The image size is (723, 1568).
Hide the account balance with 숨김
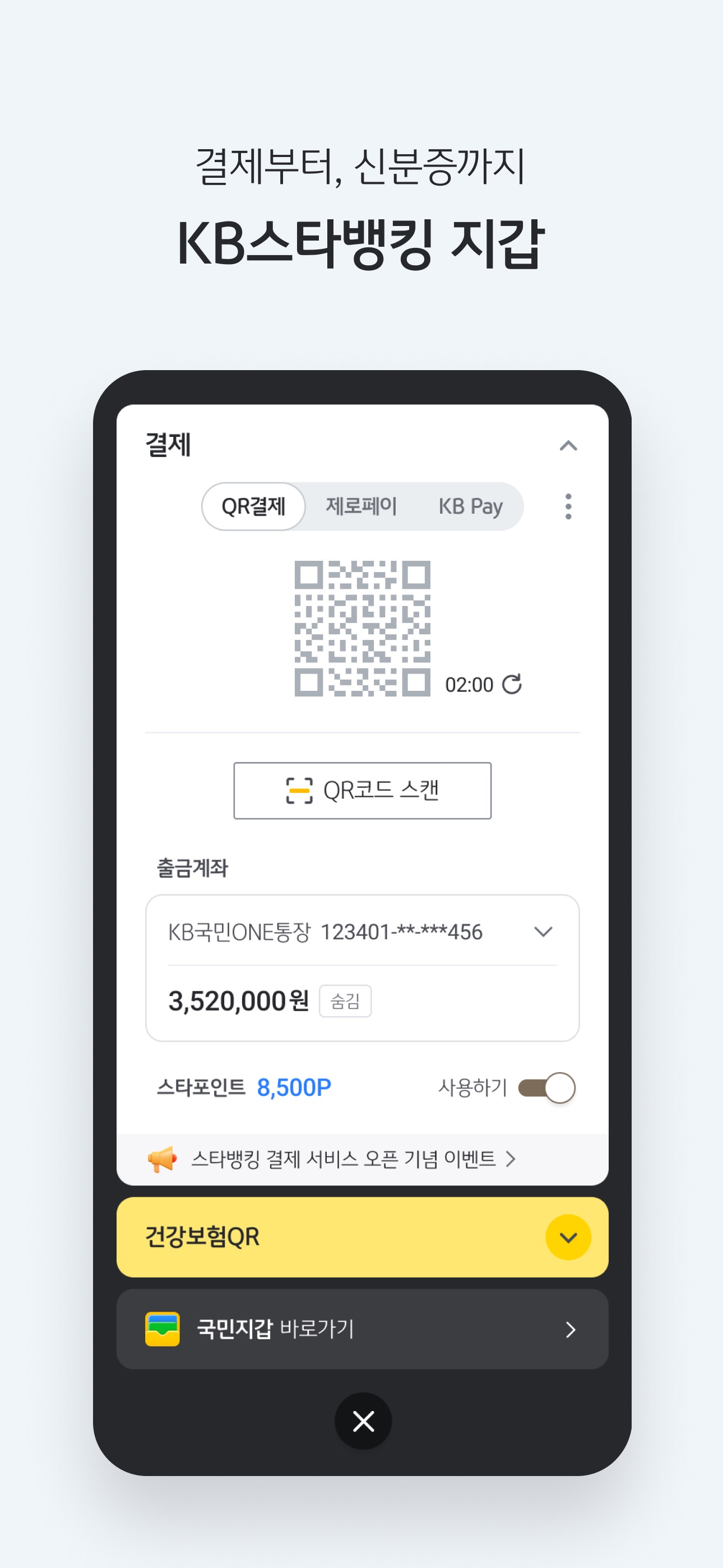[345, 1000]
